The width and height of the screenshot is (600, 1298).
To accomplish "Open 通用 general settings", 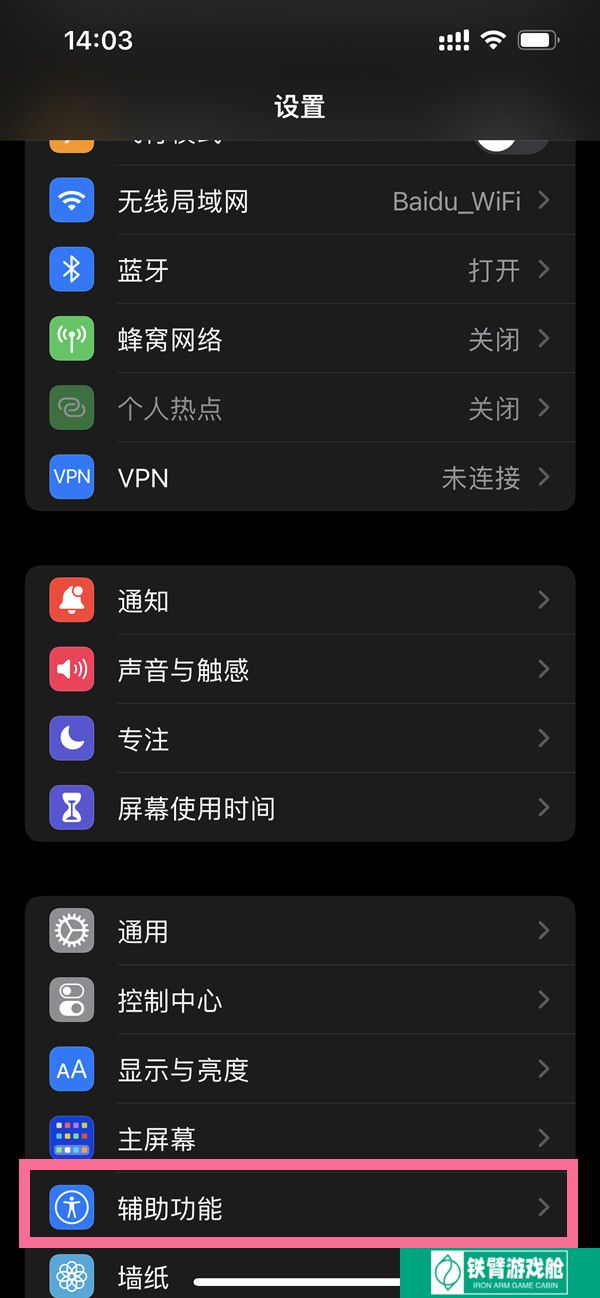I will tap(300, 931).
